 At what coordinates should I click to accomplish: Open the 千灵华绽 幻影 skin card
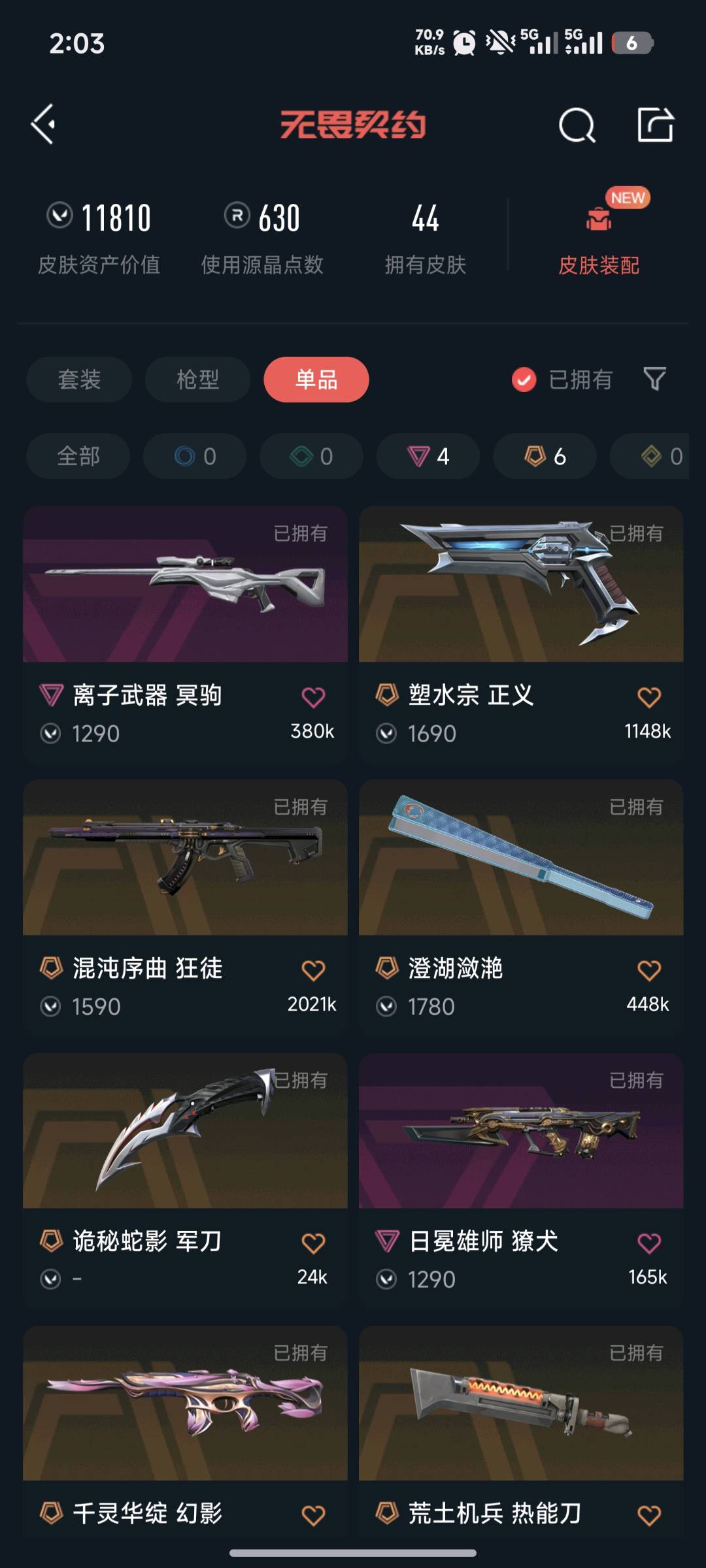pos(185,1404)
